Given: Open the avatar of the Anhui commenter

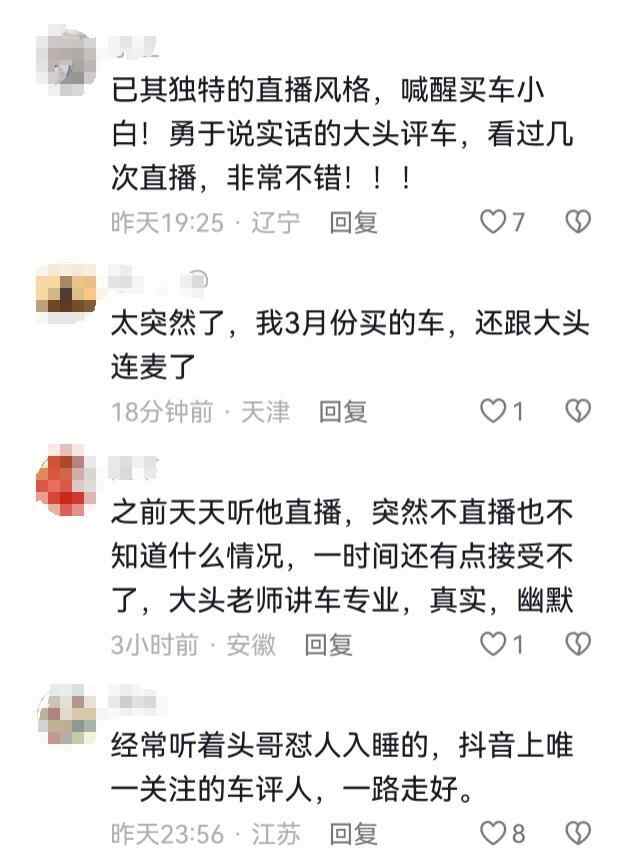Looking at the screenshot, I should coord(66,480).
